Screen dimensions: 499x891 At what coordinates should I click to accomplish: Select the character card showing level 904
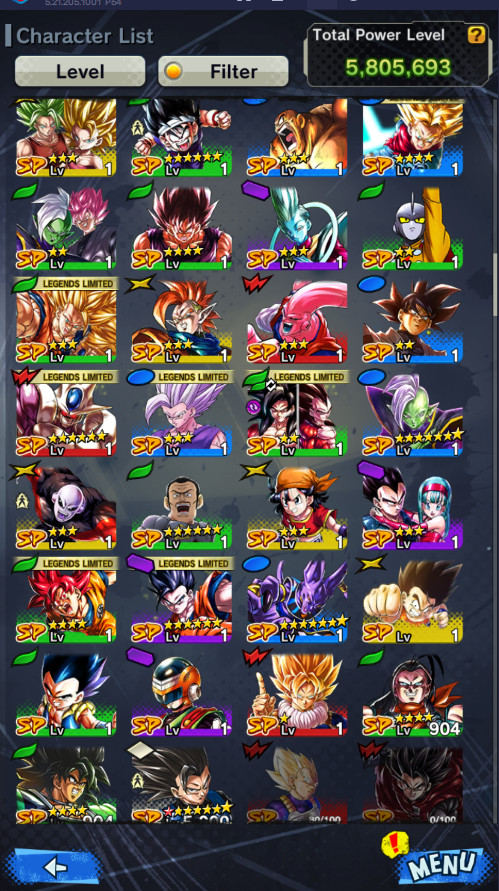click(413, 695)
